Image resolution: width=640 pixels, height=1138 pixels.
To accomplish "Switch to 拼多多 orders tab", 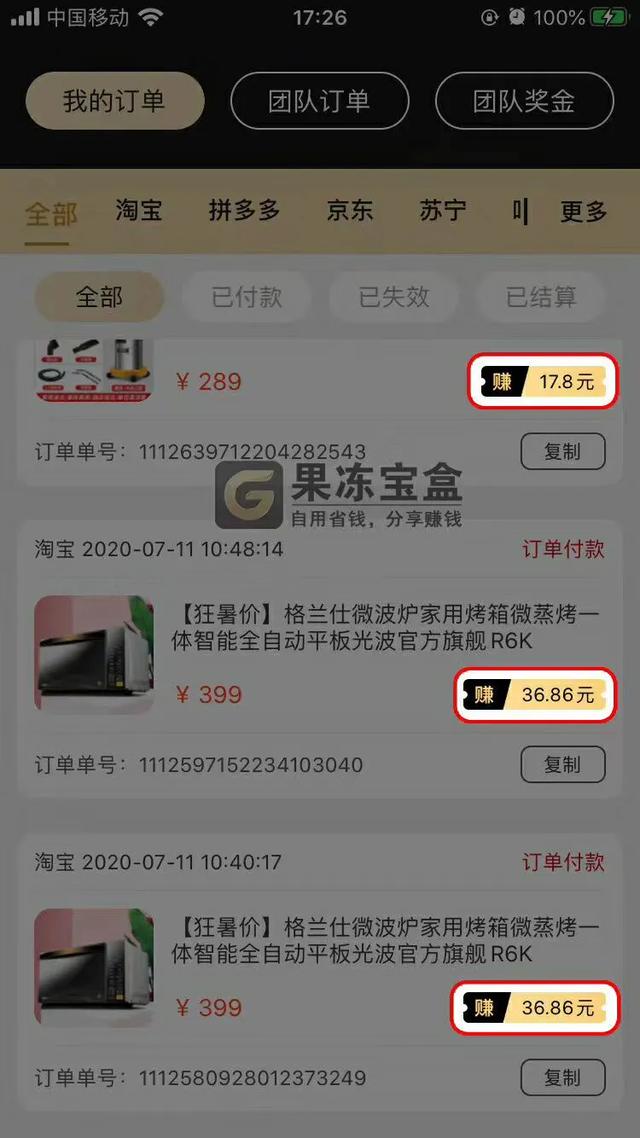I will click(x=244, y=211).
